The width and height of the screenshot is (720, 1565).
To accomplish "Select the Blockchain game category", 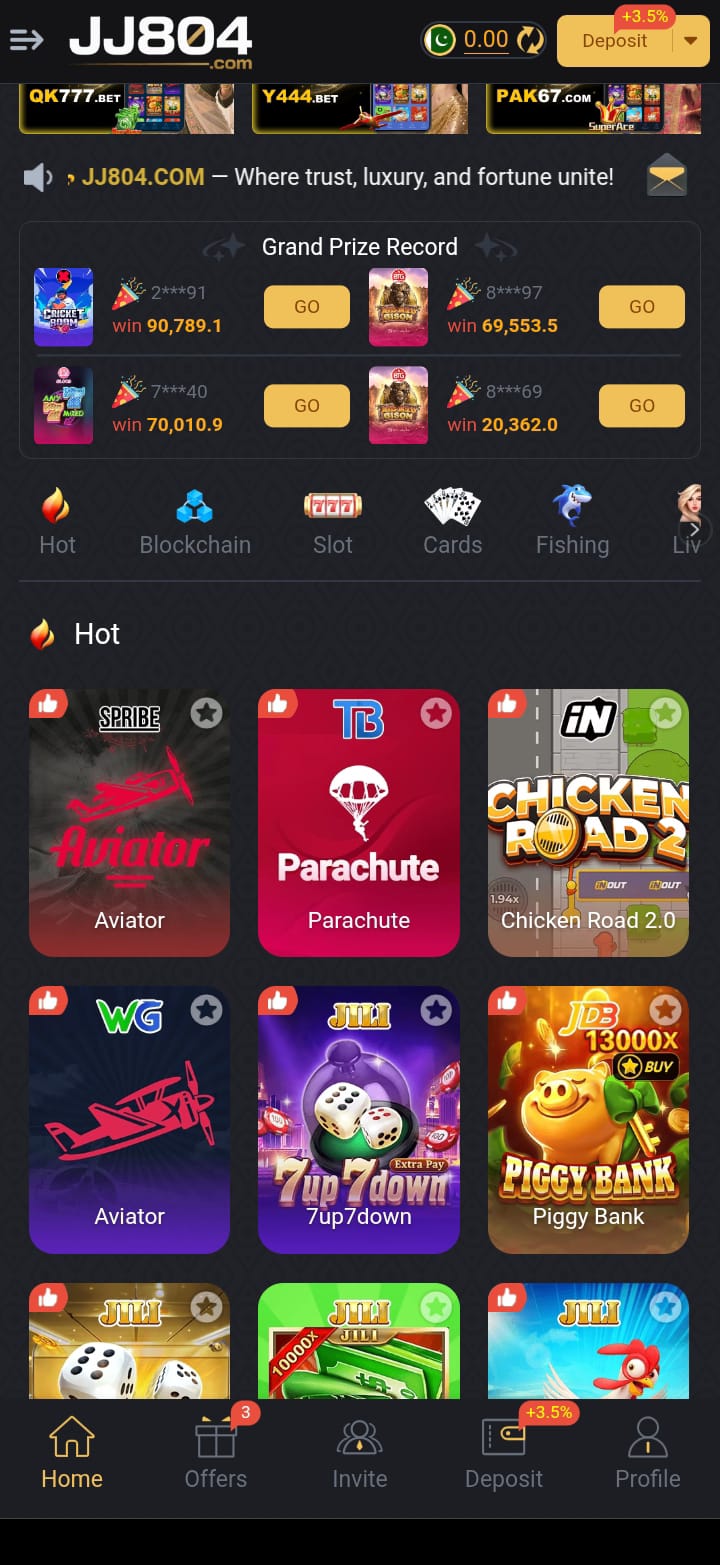I will pos(195,522).
